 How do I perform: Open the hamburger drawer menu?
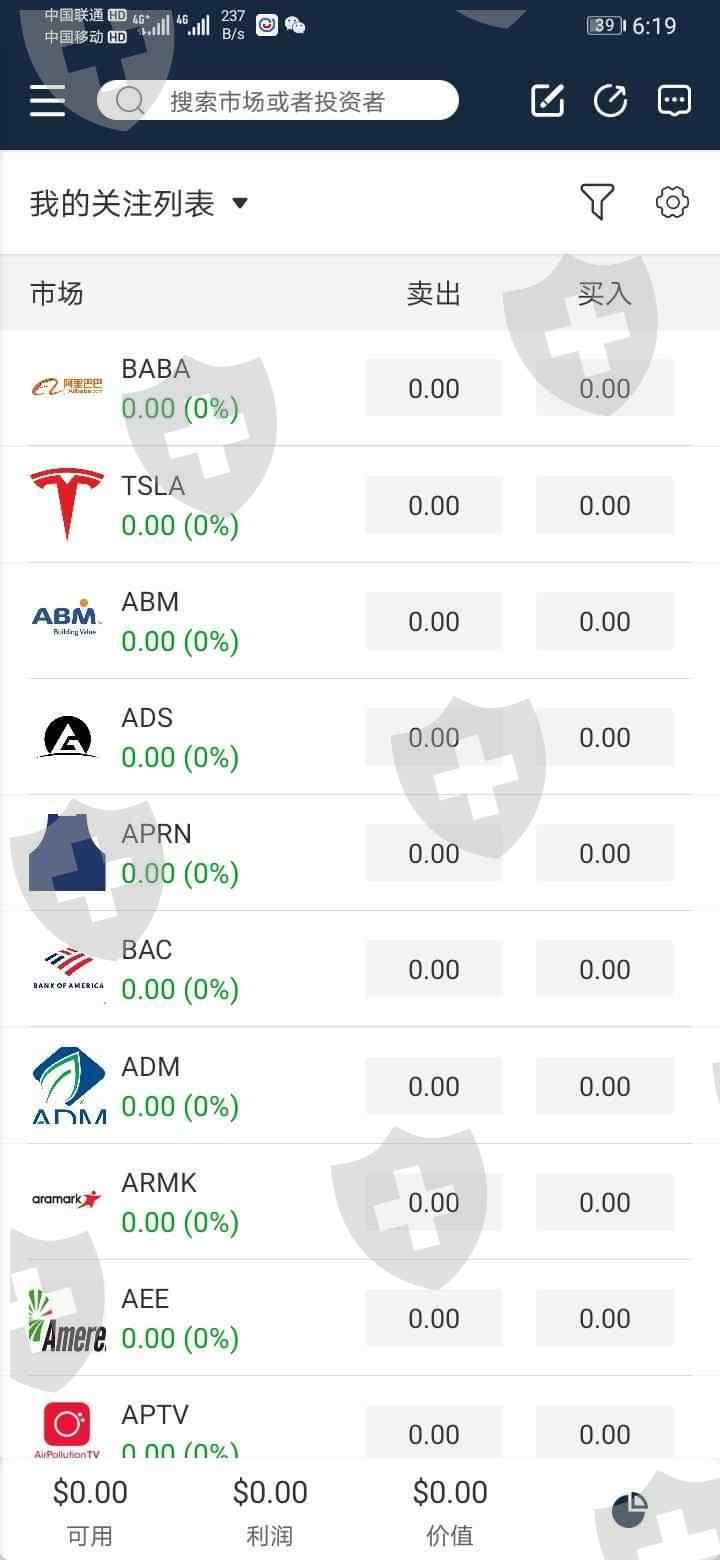click(x=47, y=101)
